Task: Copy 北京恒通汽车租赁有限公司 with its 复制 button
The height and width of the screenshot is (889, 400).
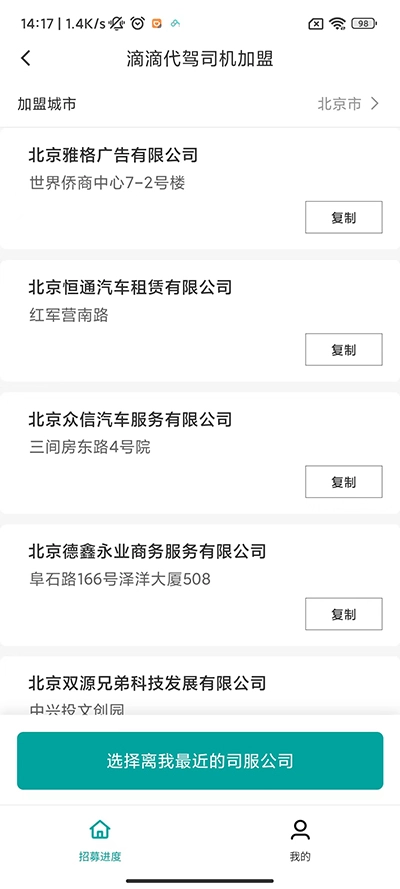Action: pyautogui.click(x=344, y=349)
